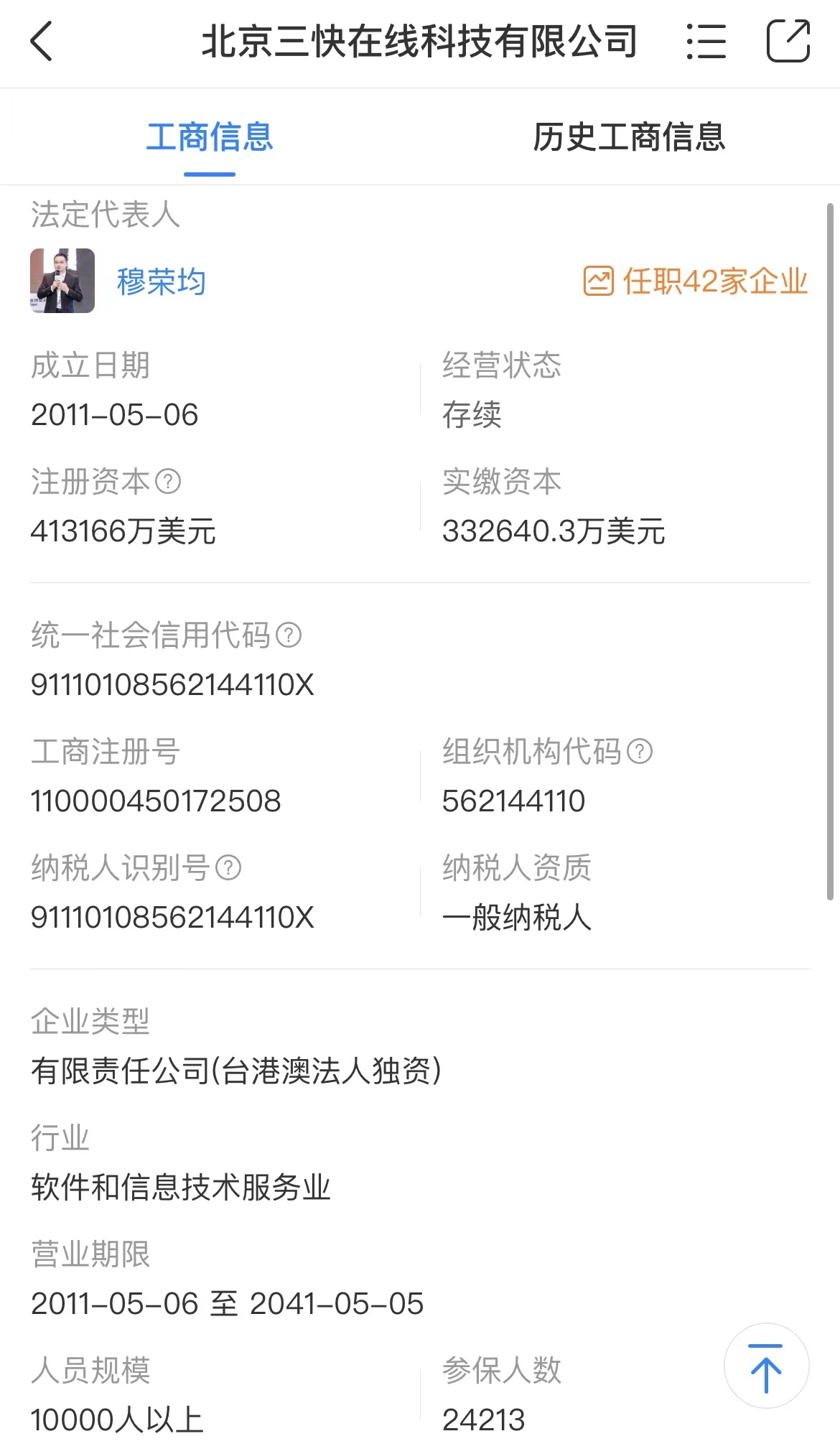Go back using the top-left arrow
The width and height of the screenshot is (840, 1454).
pos(42,41)
